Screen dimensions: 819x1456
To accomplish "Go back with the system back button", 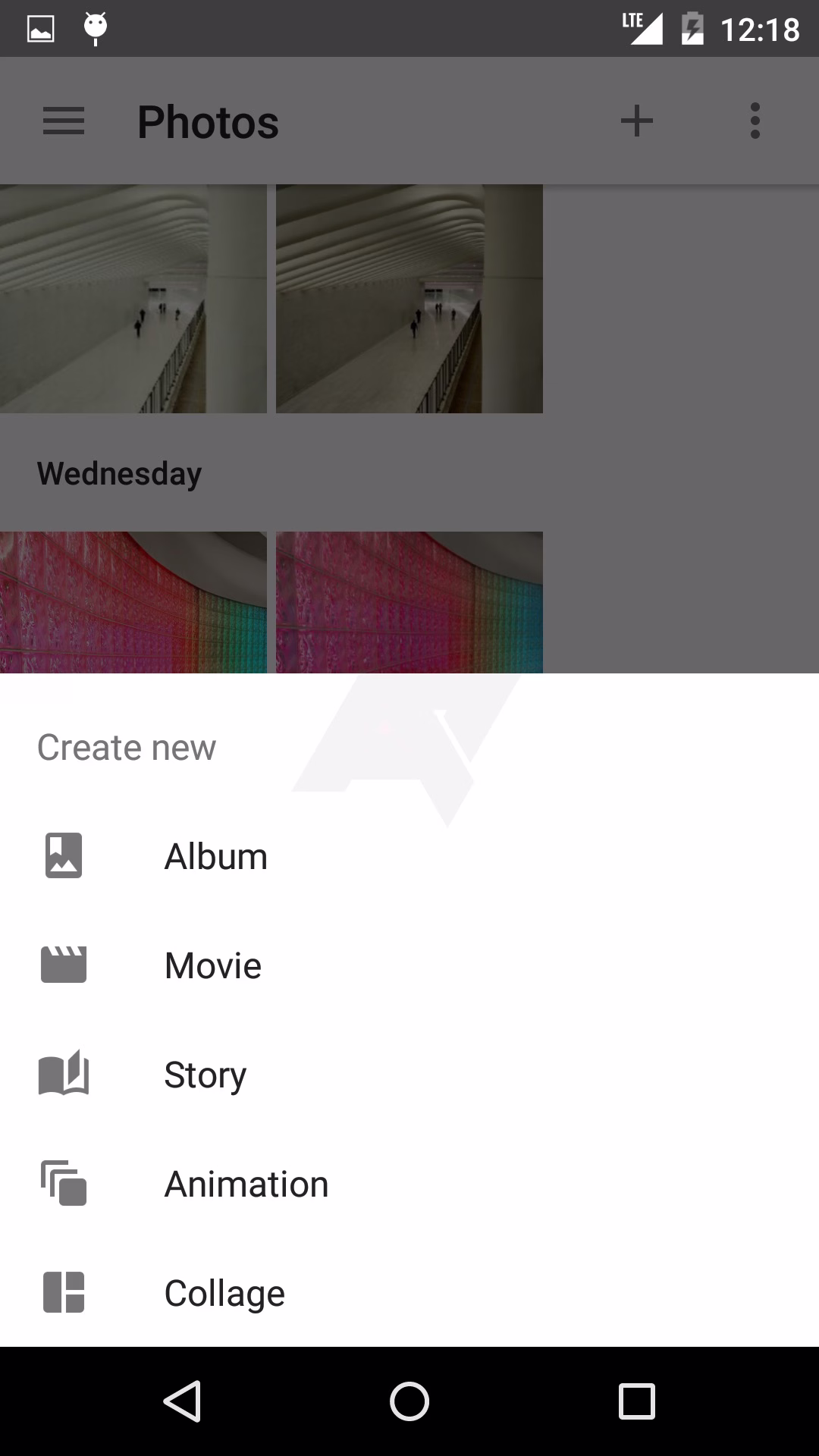I will pos(182,1401).
